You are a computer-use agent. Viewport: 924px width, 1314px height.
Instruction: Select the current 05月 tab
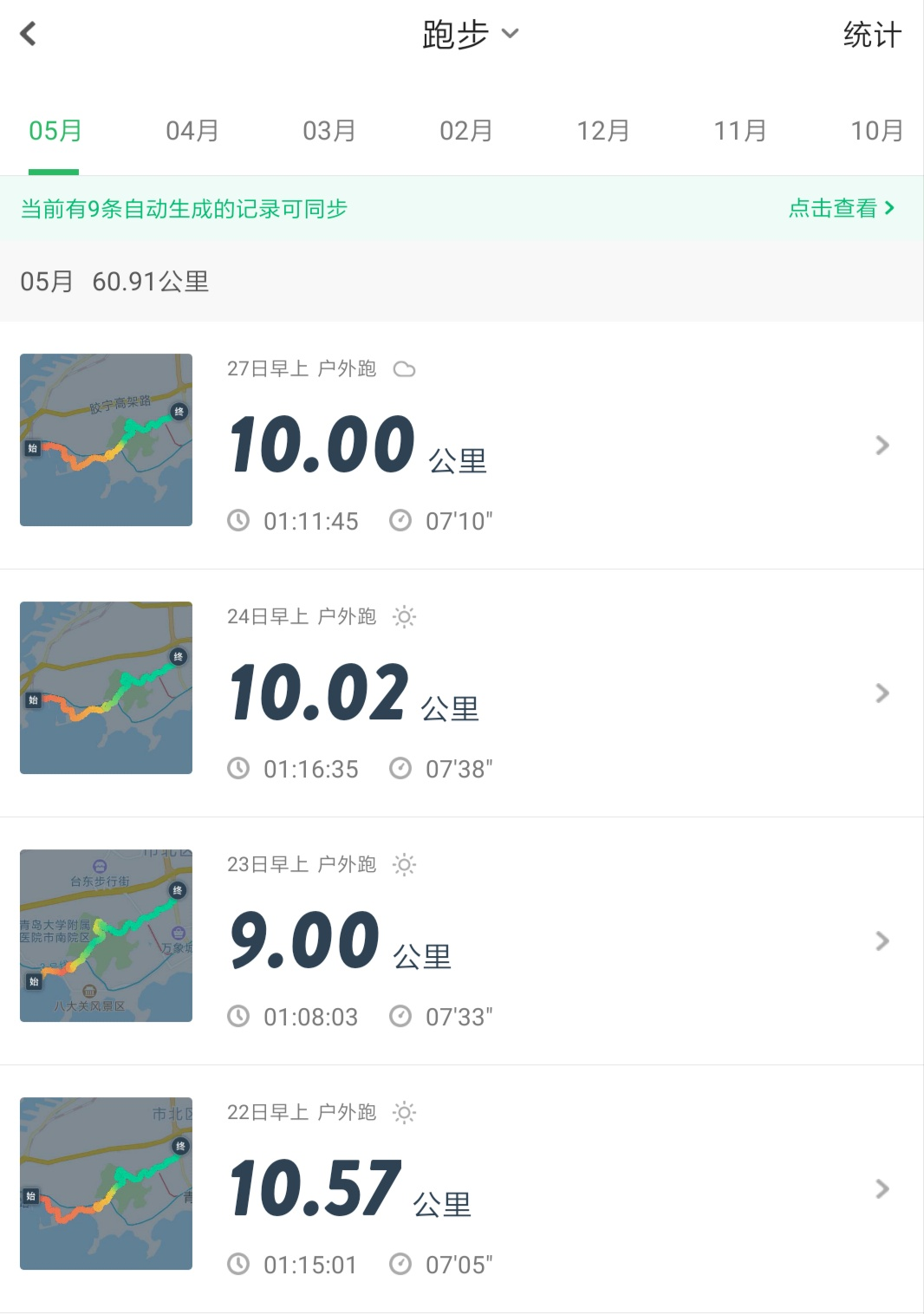pos(55,131)
